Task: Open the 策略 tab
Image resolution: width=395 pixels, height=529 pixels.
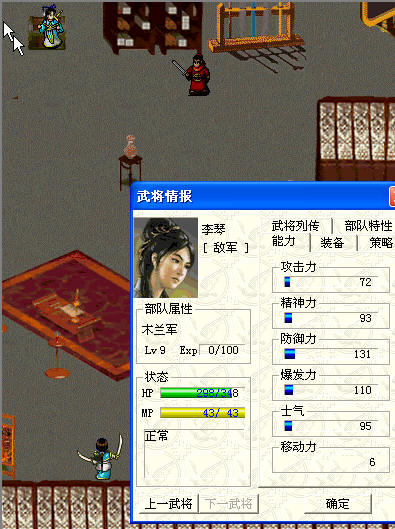Action: (x=381, y=243)
